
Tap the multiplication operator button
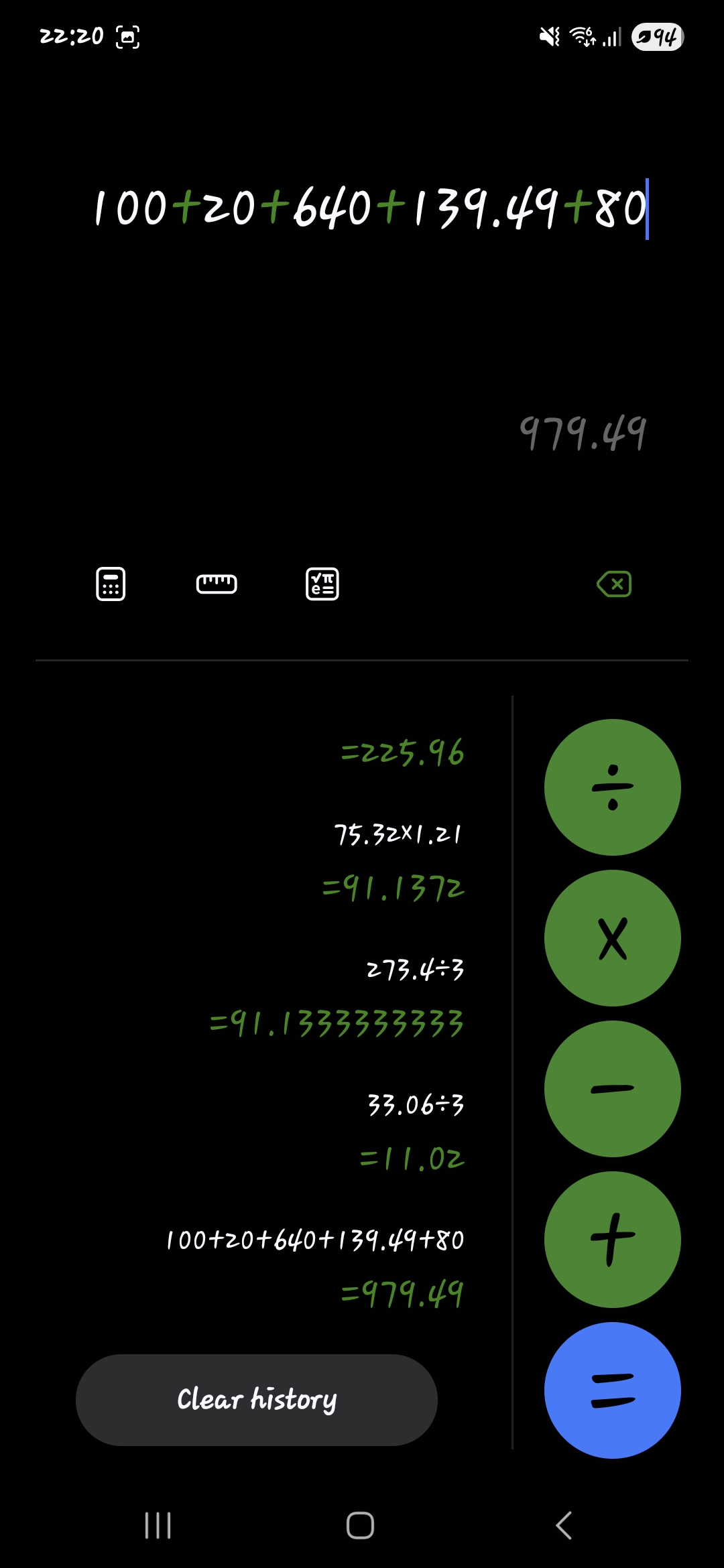click(612, 938)
